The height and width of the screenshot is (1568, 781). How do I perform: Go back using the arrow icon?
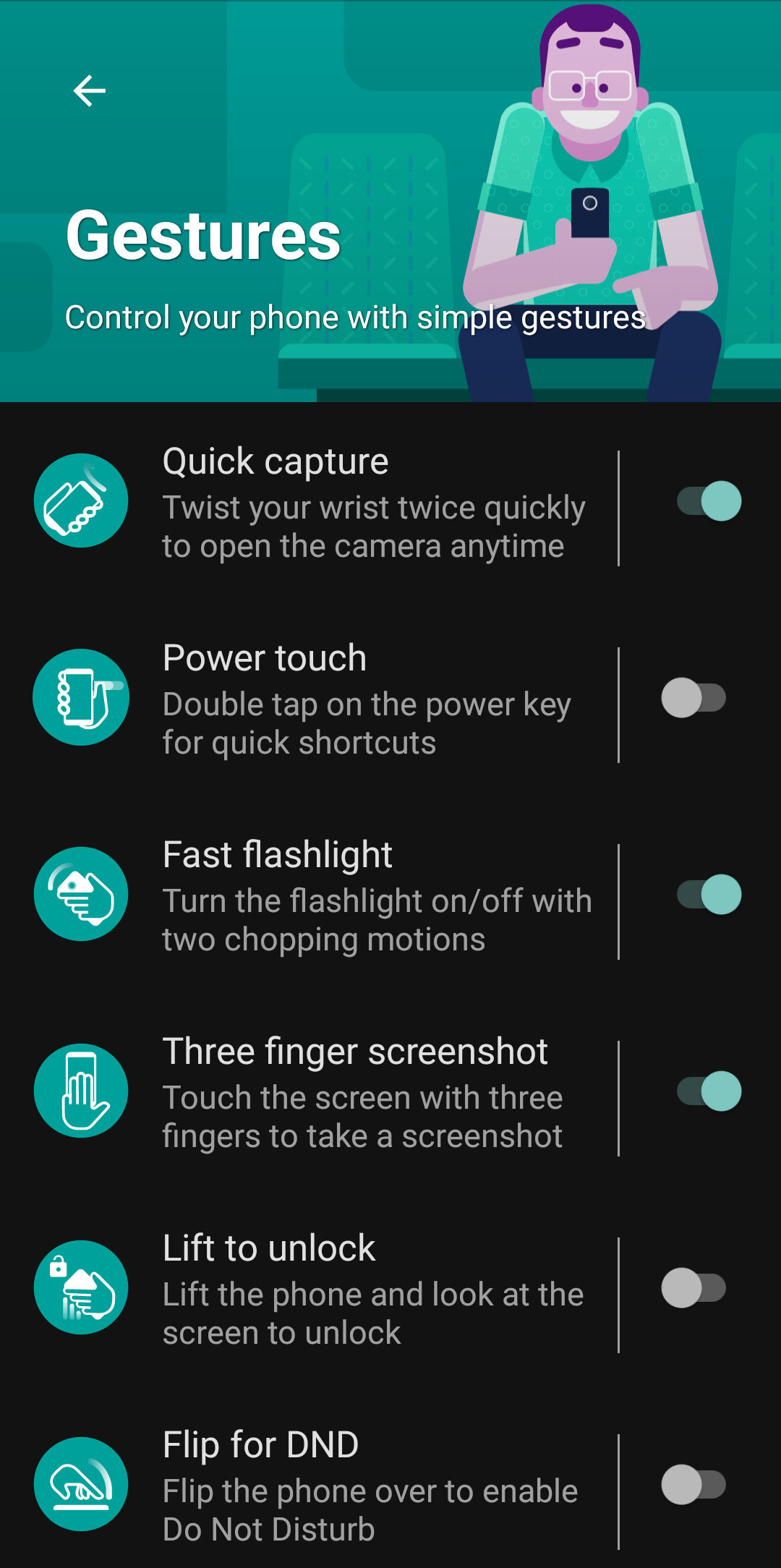90,91
